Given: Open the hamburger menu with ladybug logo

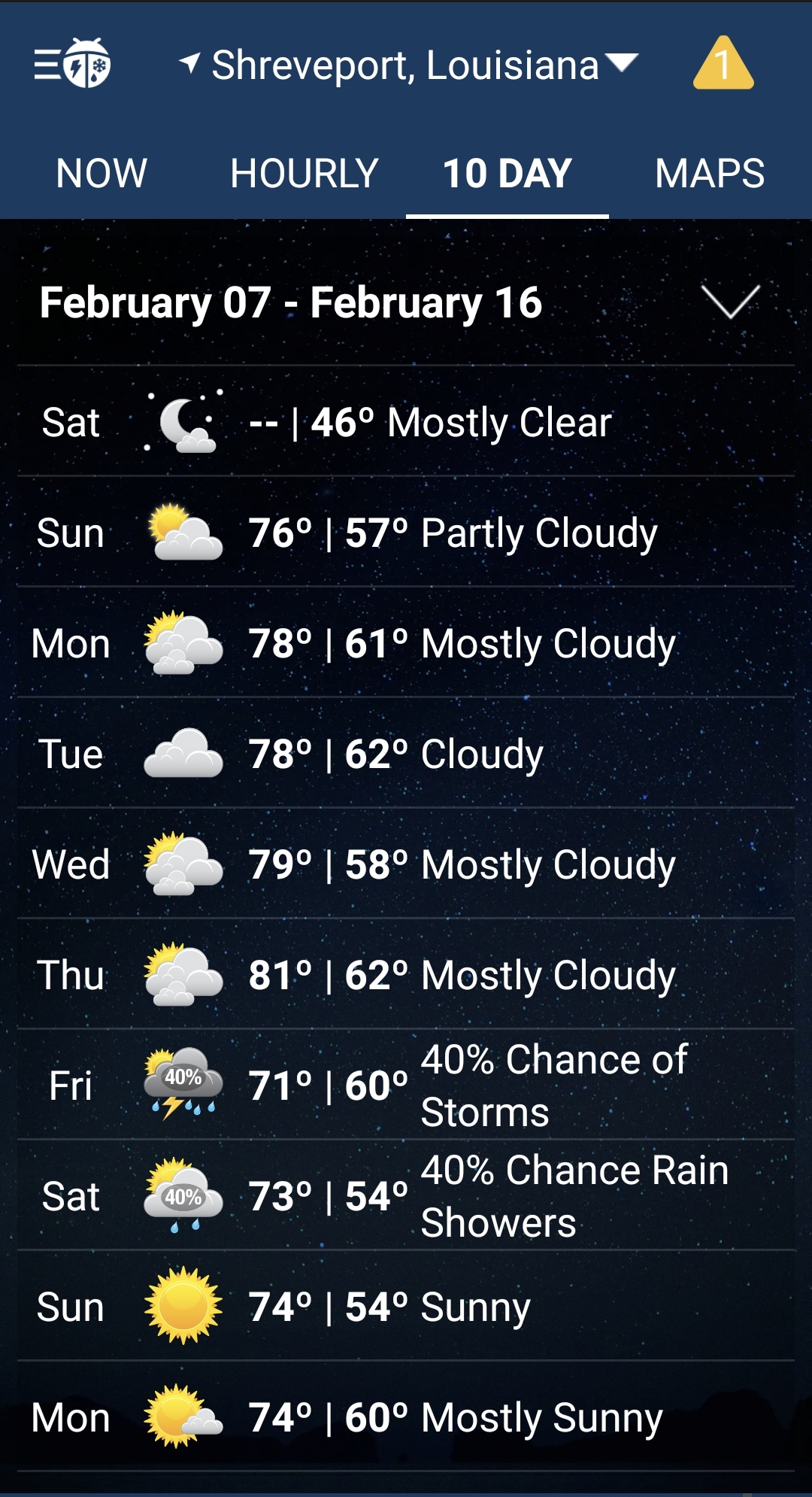Looking at the screenshot, I should click(72, 63).
